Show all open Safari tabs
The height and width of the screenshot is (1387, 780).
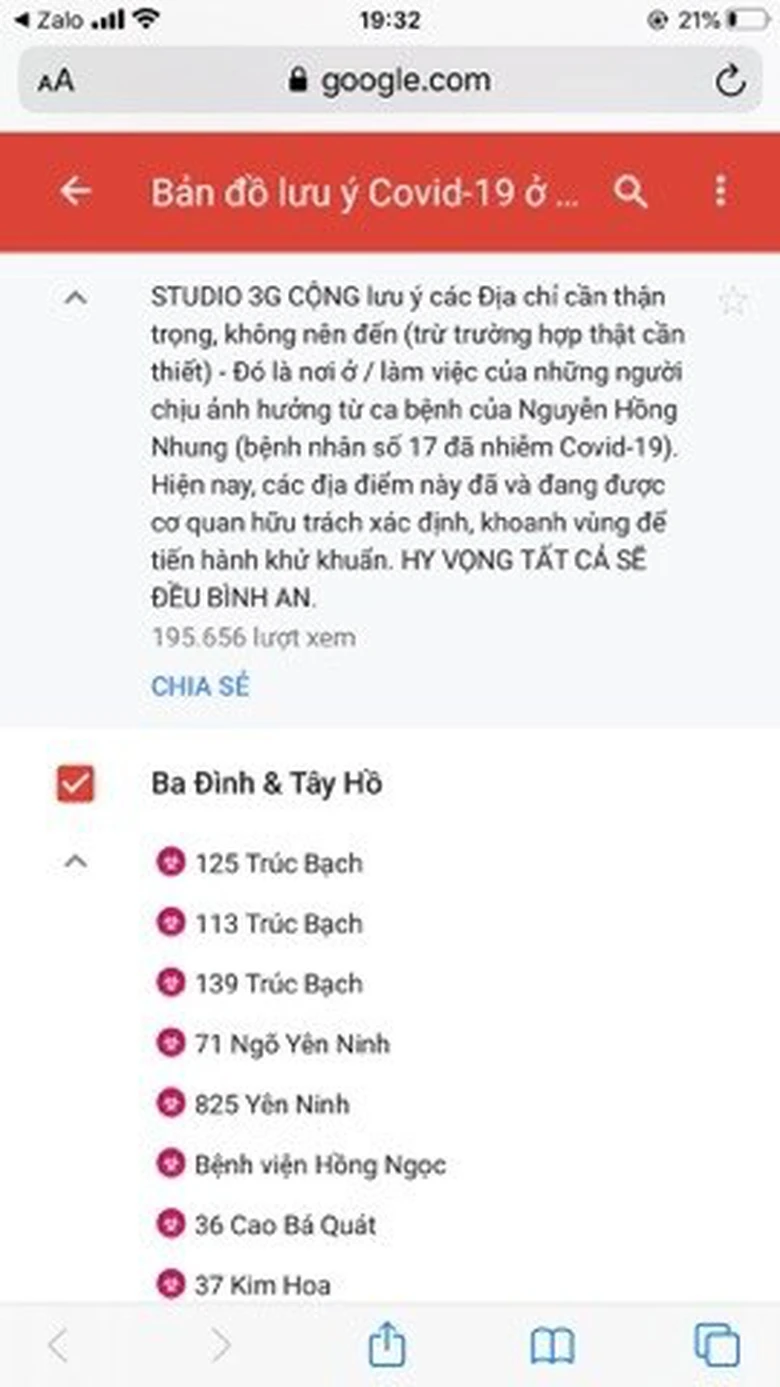point(717,1345)
